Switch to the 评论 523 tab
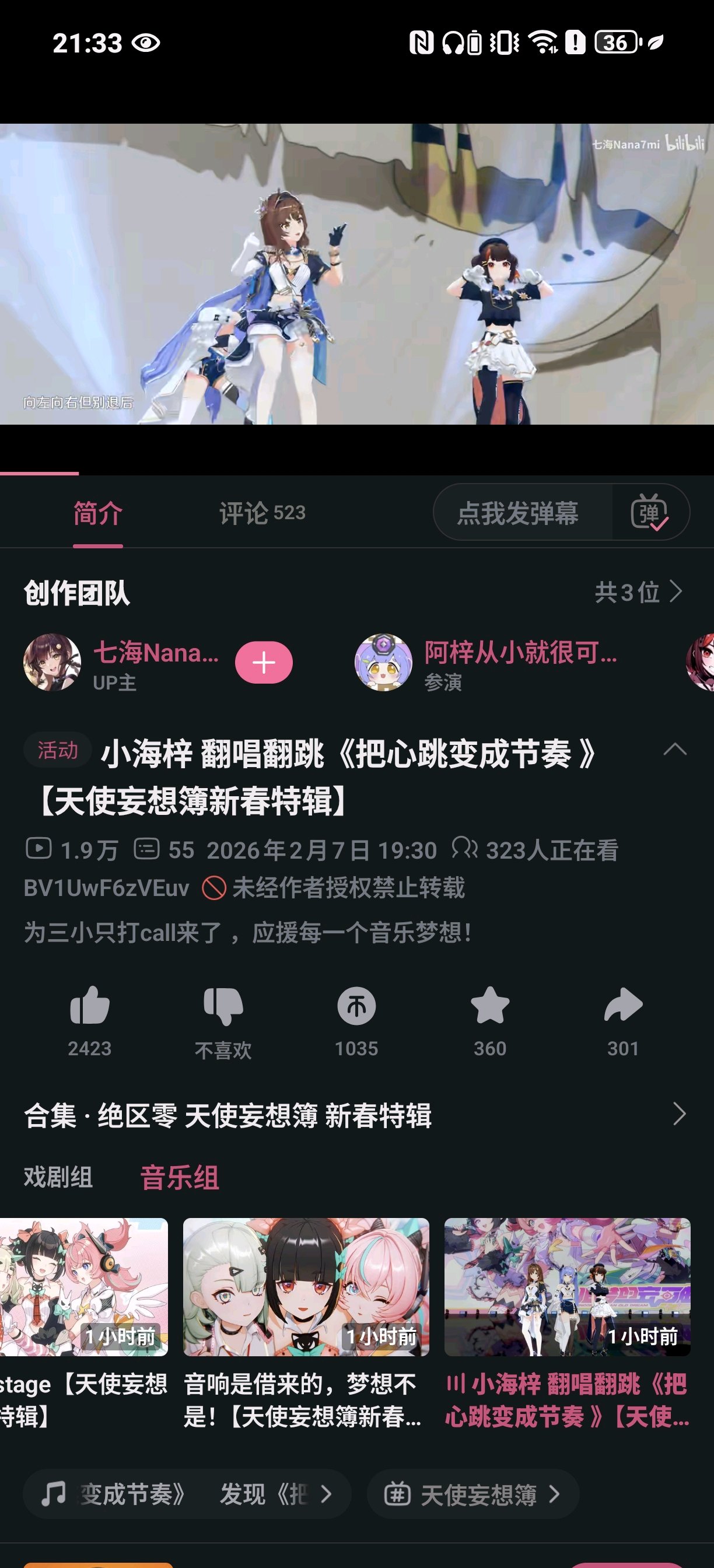 [262, 513]
